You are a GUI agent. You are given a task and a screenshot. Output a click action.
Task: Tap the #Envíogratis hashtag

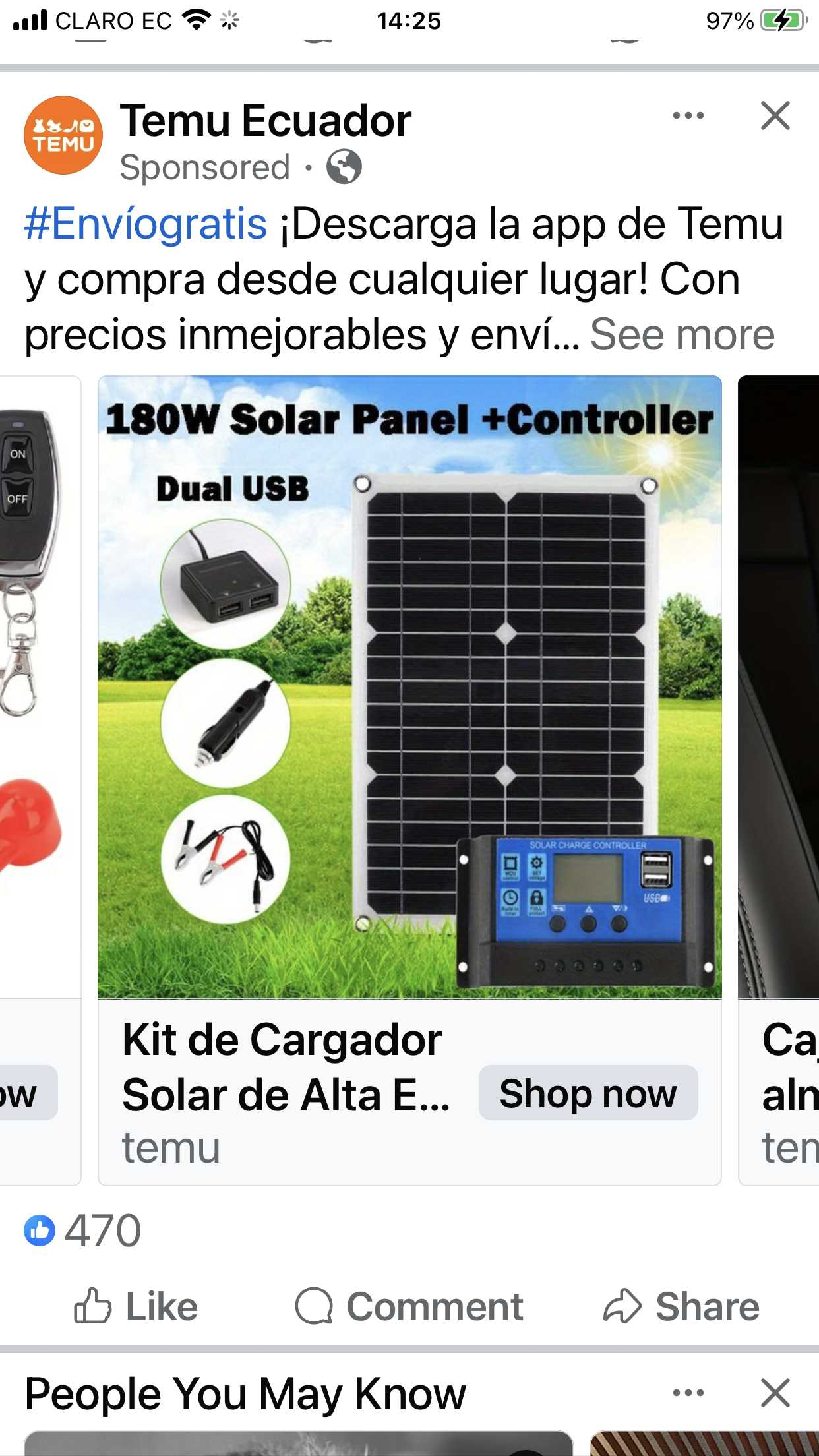coord(146,224)
